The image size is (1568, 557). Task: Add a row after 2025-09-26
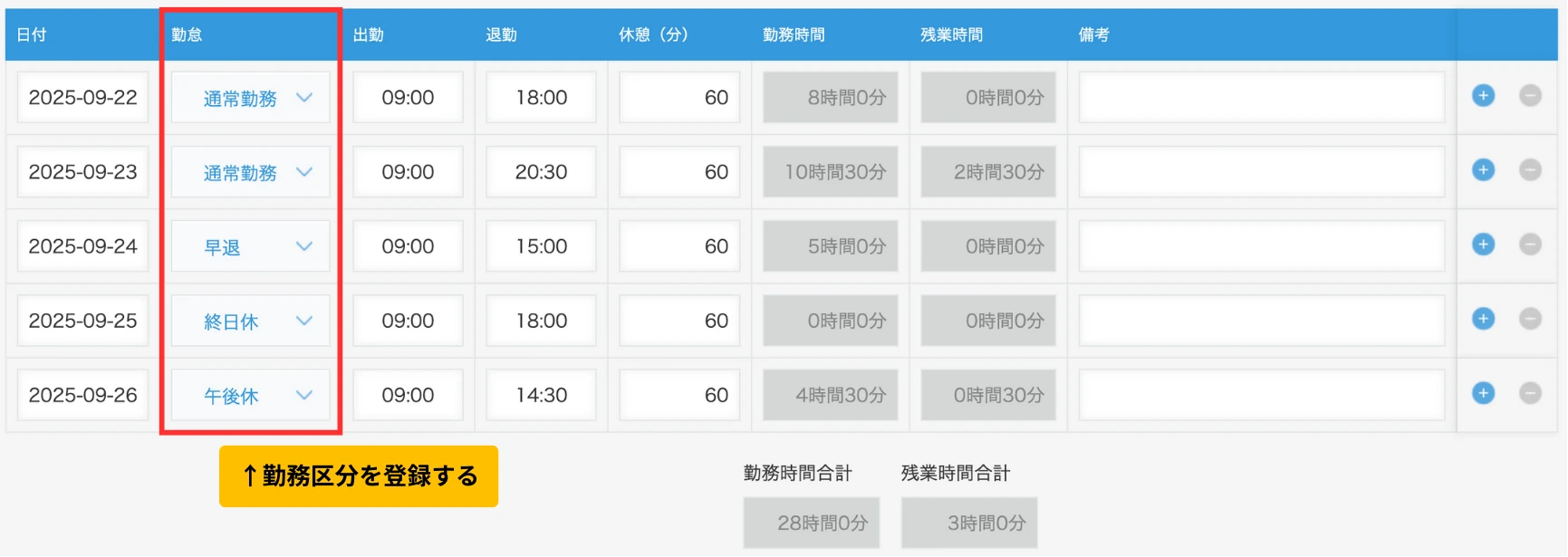pos(1483,393)
